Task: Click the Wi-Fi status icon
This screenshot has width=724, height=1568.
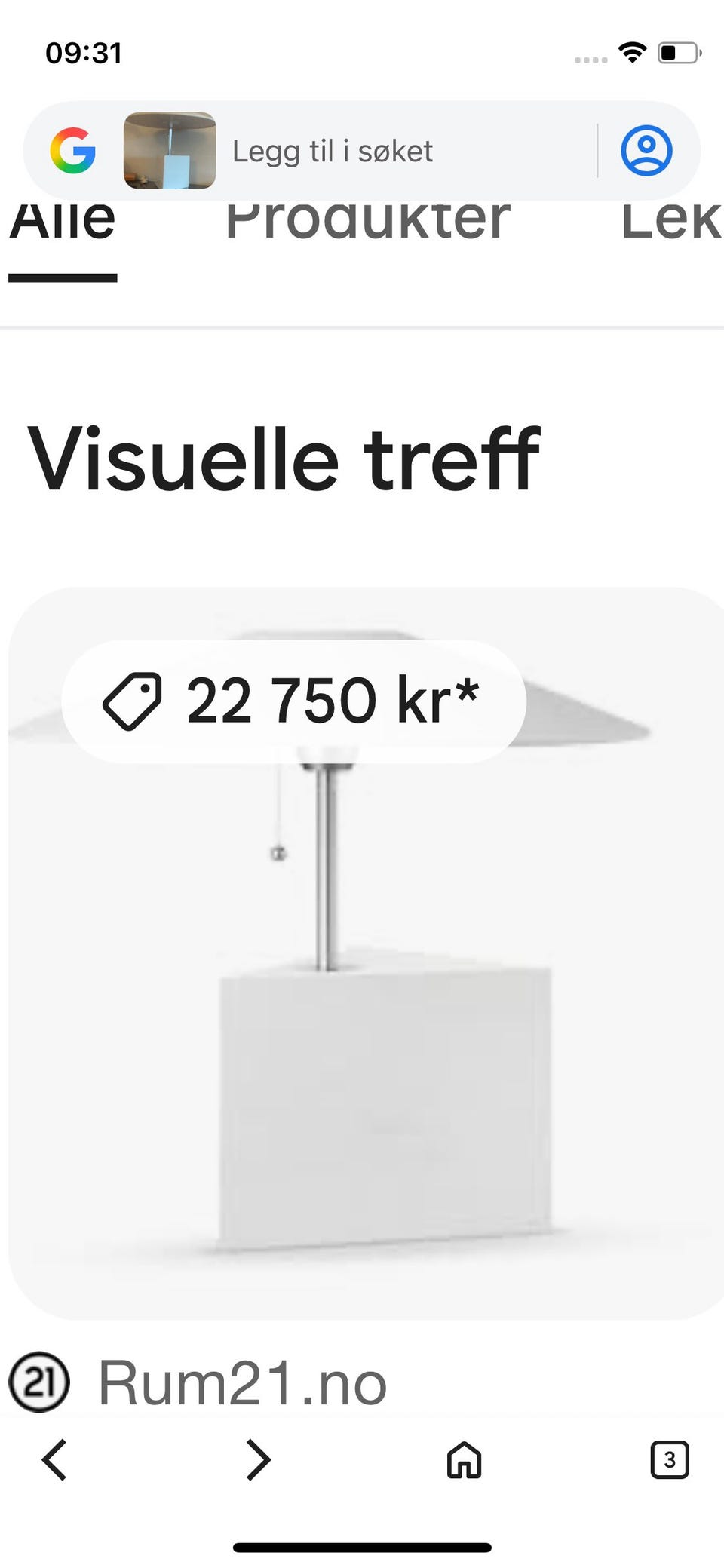Action: tap(630, 52)
